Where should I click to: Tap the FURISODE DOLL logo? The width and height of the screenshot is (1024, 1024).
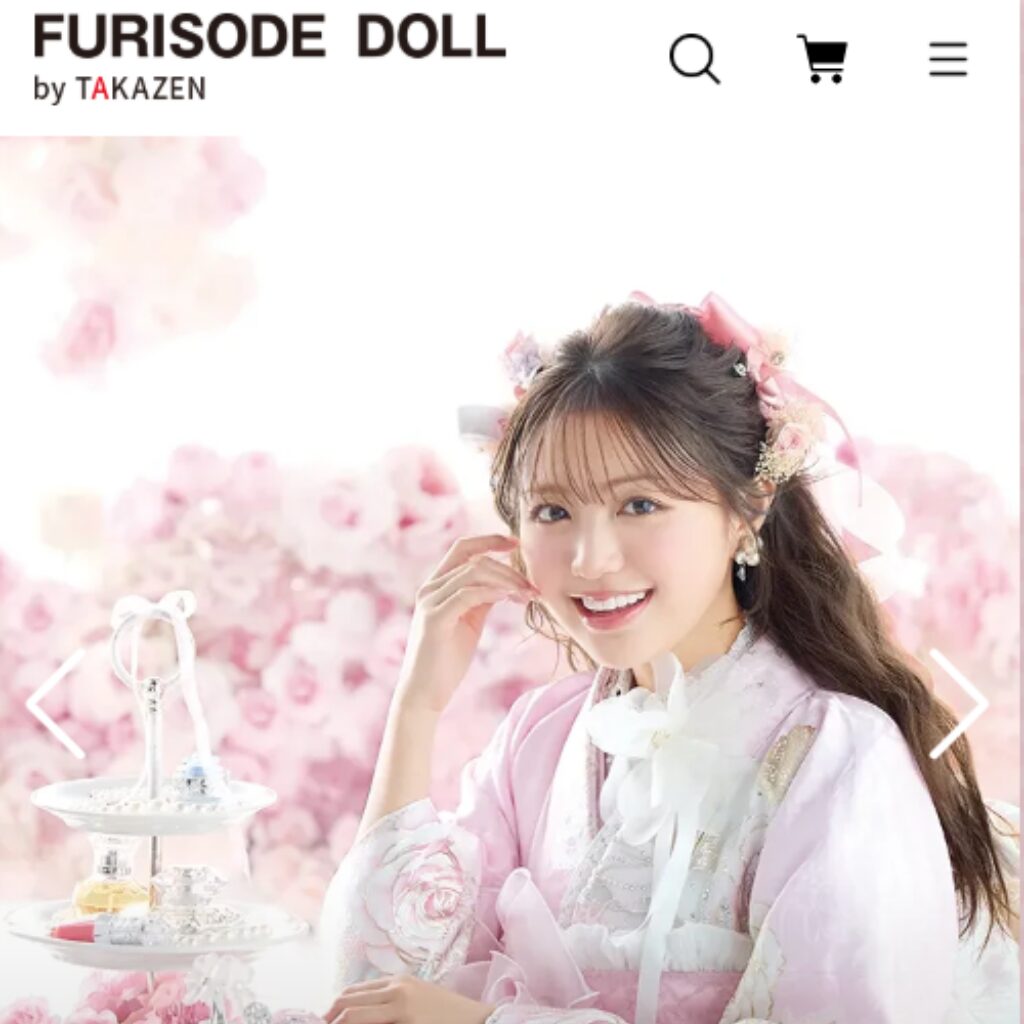[x=268, y=58]
